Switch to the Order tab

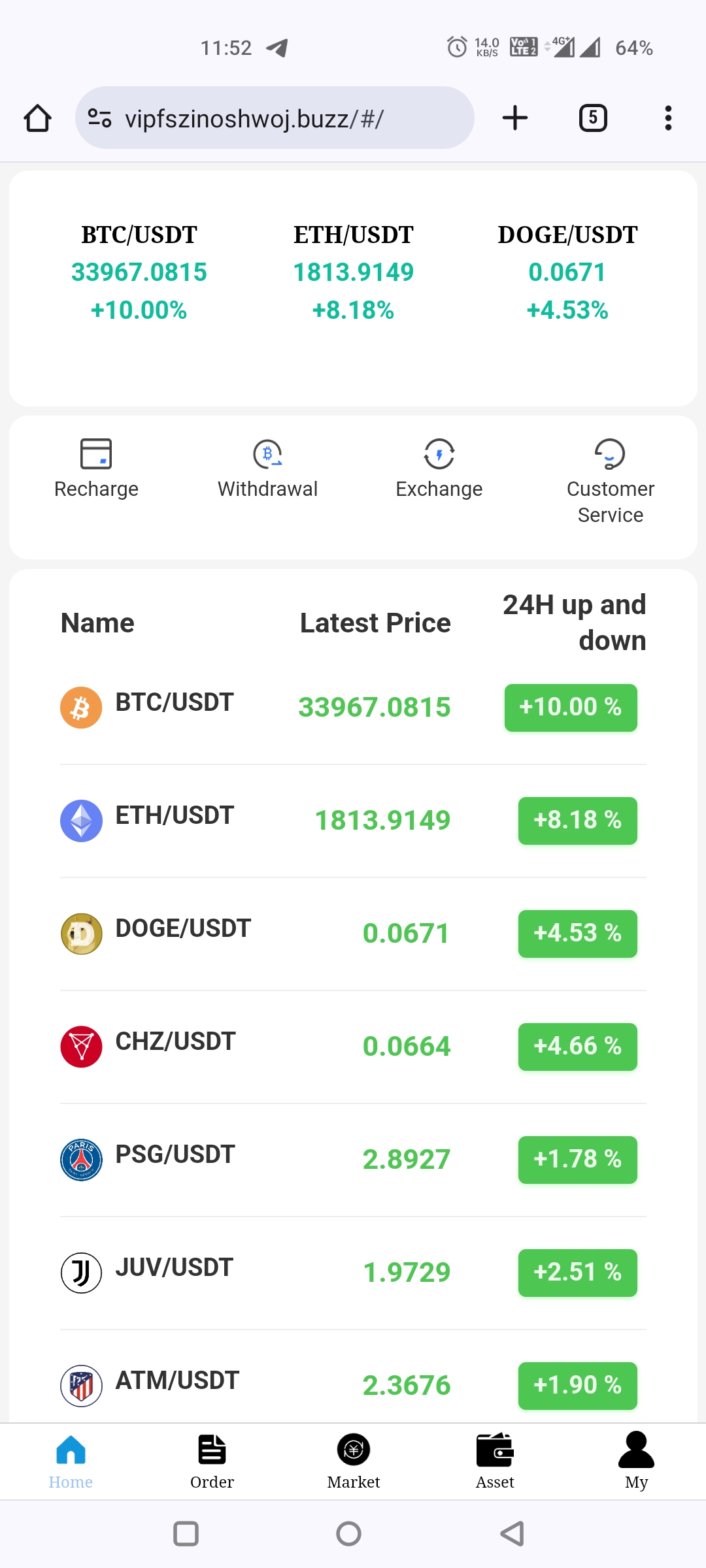click(212, 1462)
